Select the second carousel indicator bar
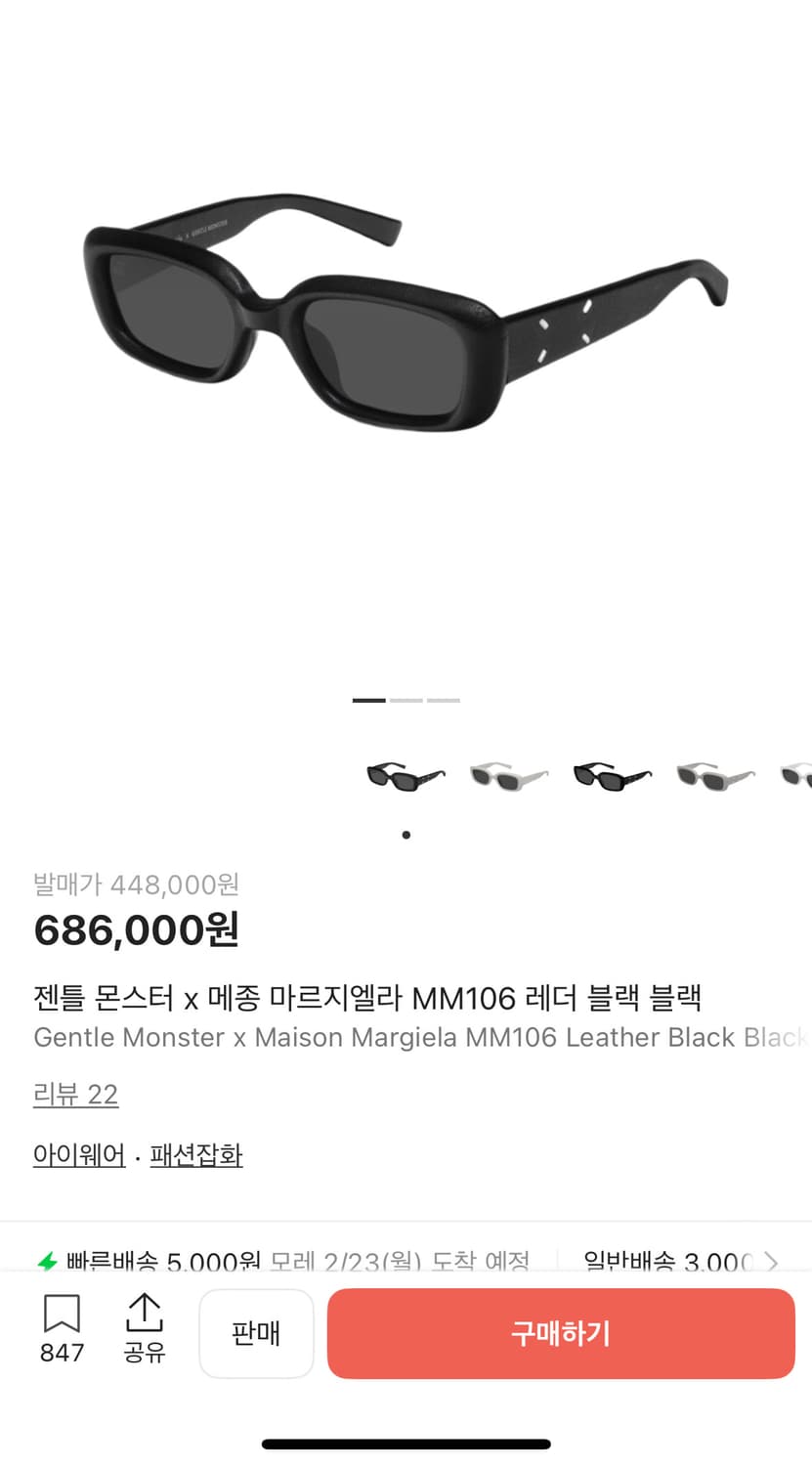The height and width of the screenshot is (1466, 812). pyautogui.click(x=406, y=700)
